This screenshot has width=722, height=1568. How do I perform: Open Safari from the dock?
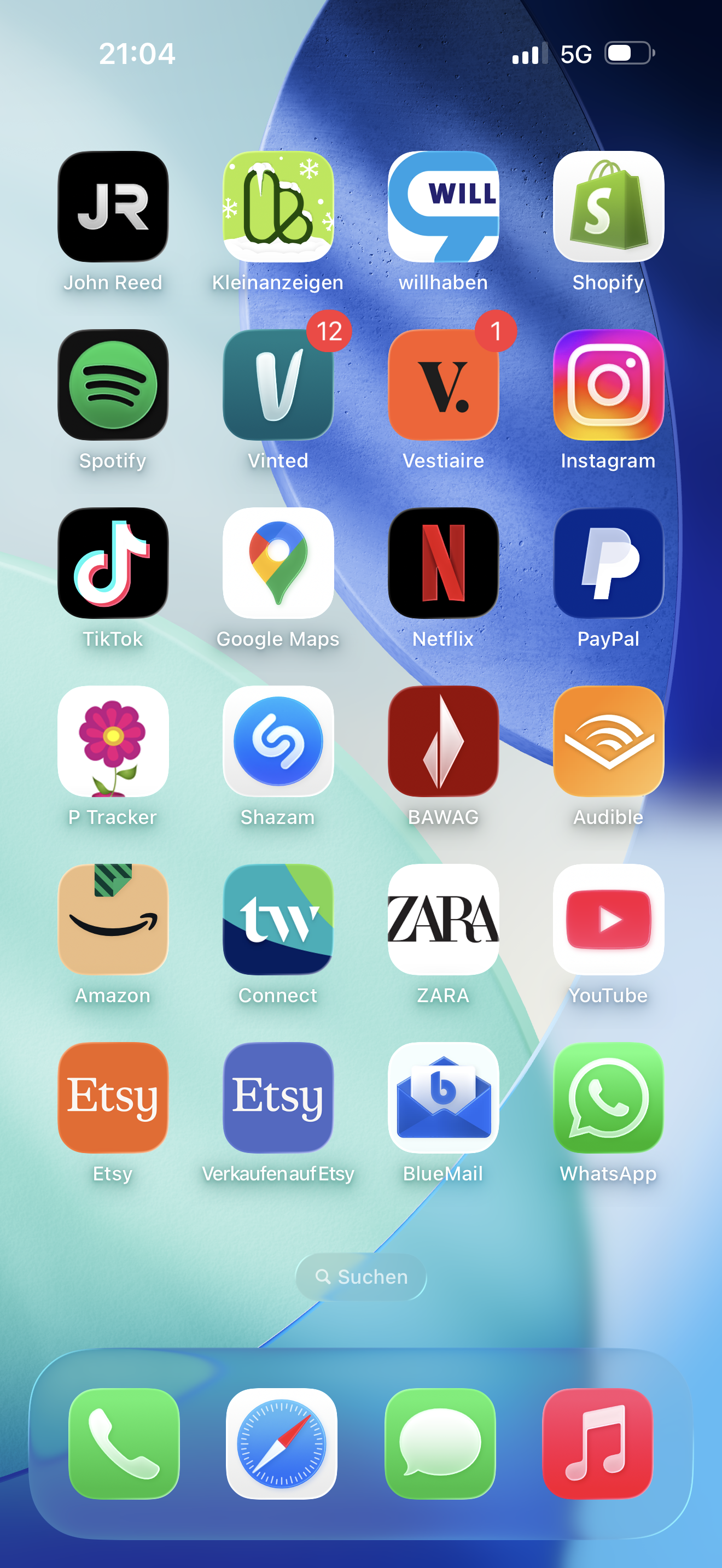click(x=281, y=1443)
